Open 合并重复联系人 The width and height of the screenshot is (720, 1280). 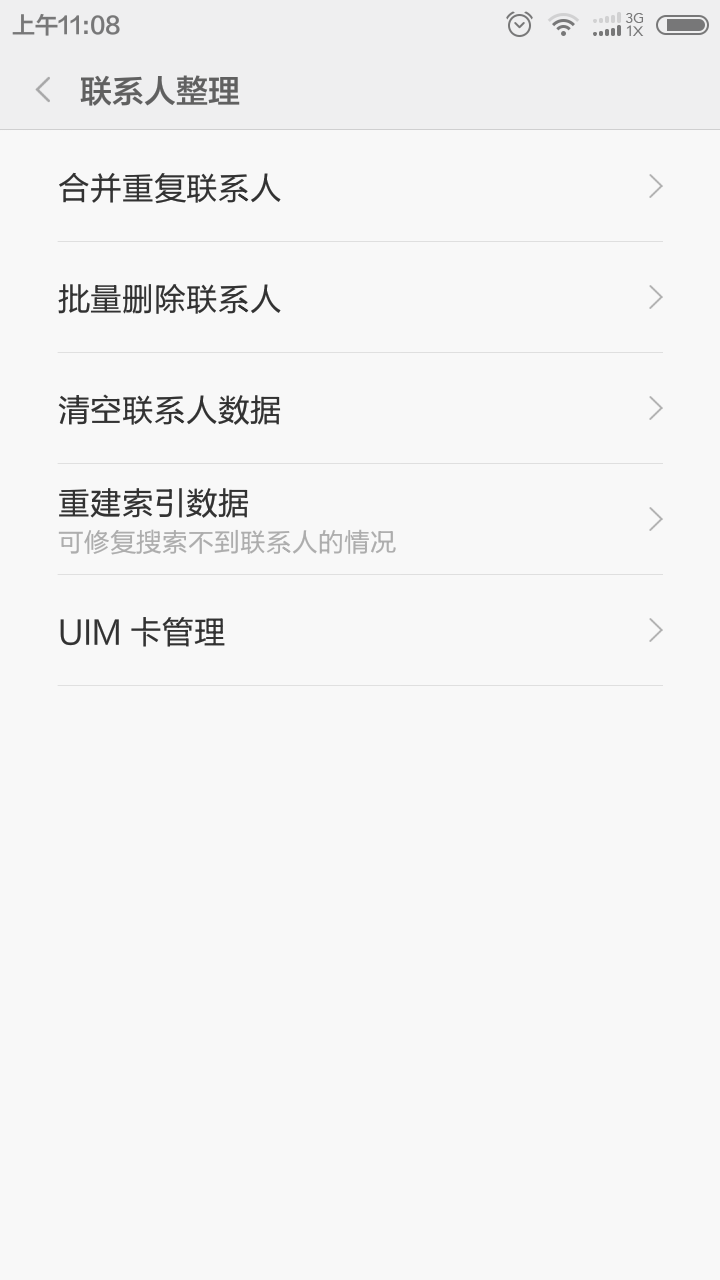[x=360, y=187]
